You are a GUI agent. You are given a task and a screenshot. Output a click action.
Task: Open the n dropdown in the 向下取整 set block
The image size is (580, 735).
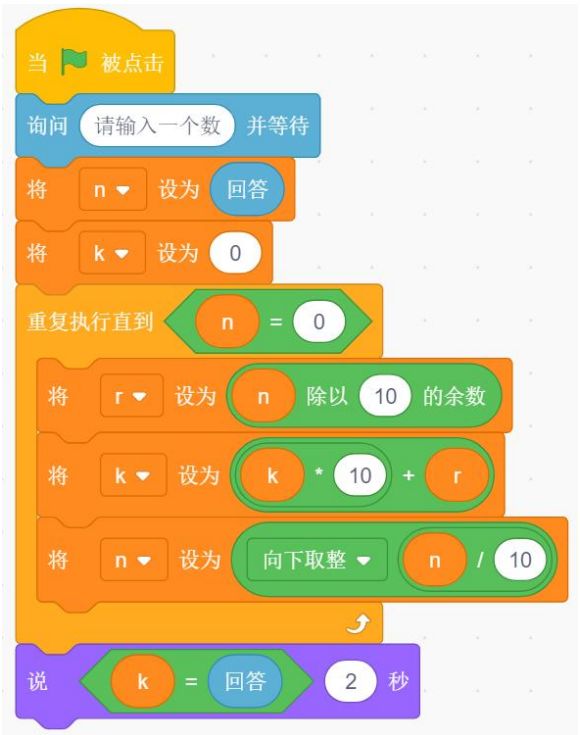134,560
